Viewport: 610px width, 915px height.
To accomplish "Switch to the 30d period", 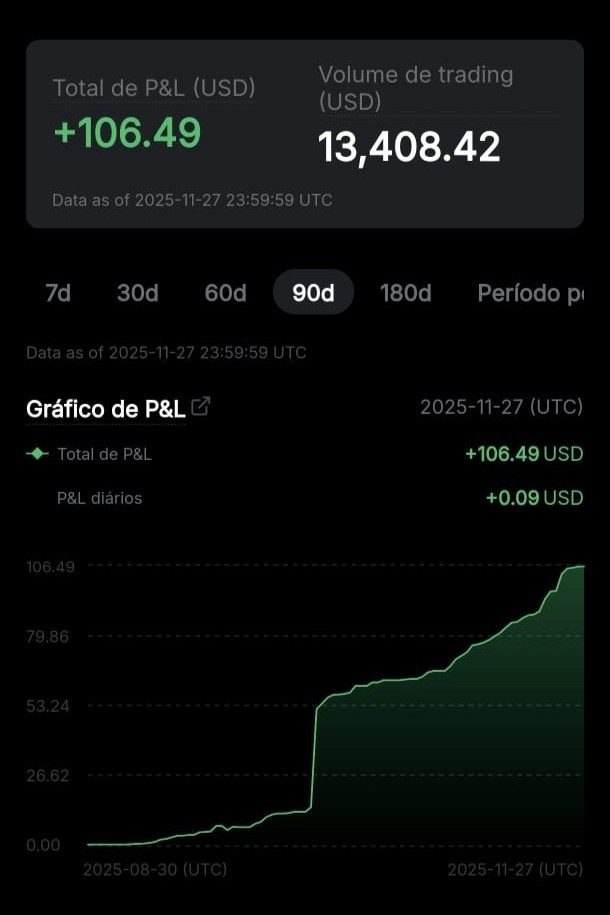I will 138,293.
